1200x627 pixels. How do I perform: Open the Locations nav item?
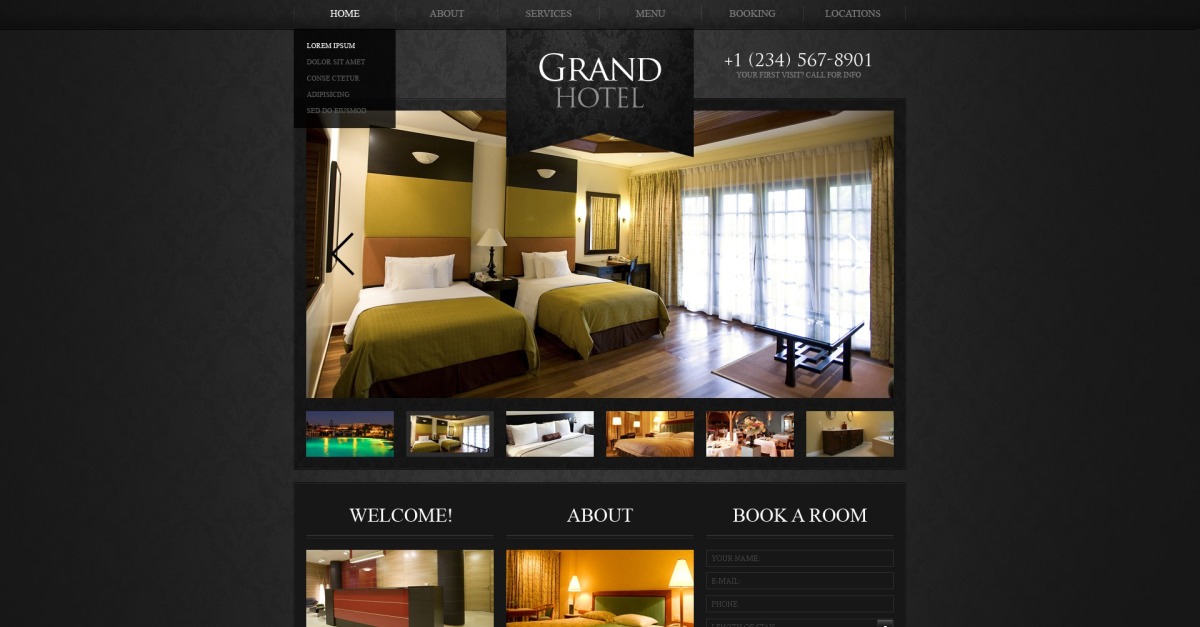point(852,14)
